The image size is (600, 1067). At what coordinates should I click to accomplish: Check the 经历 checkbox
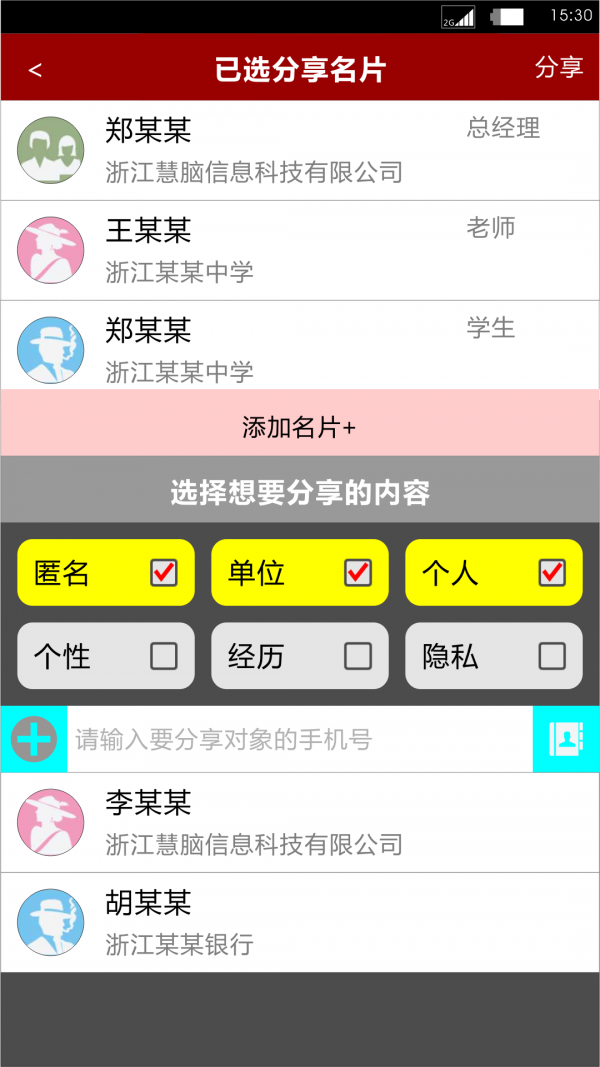click(358, 656)
